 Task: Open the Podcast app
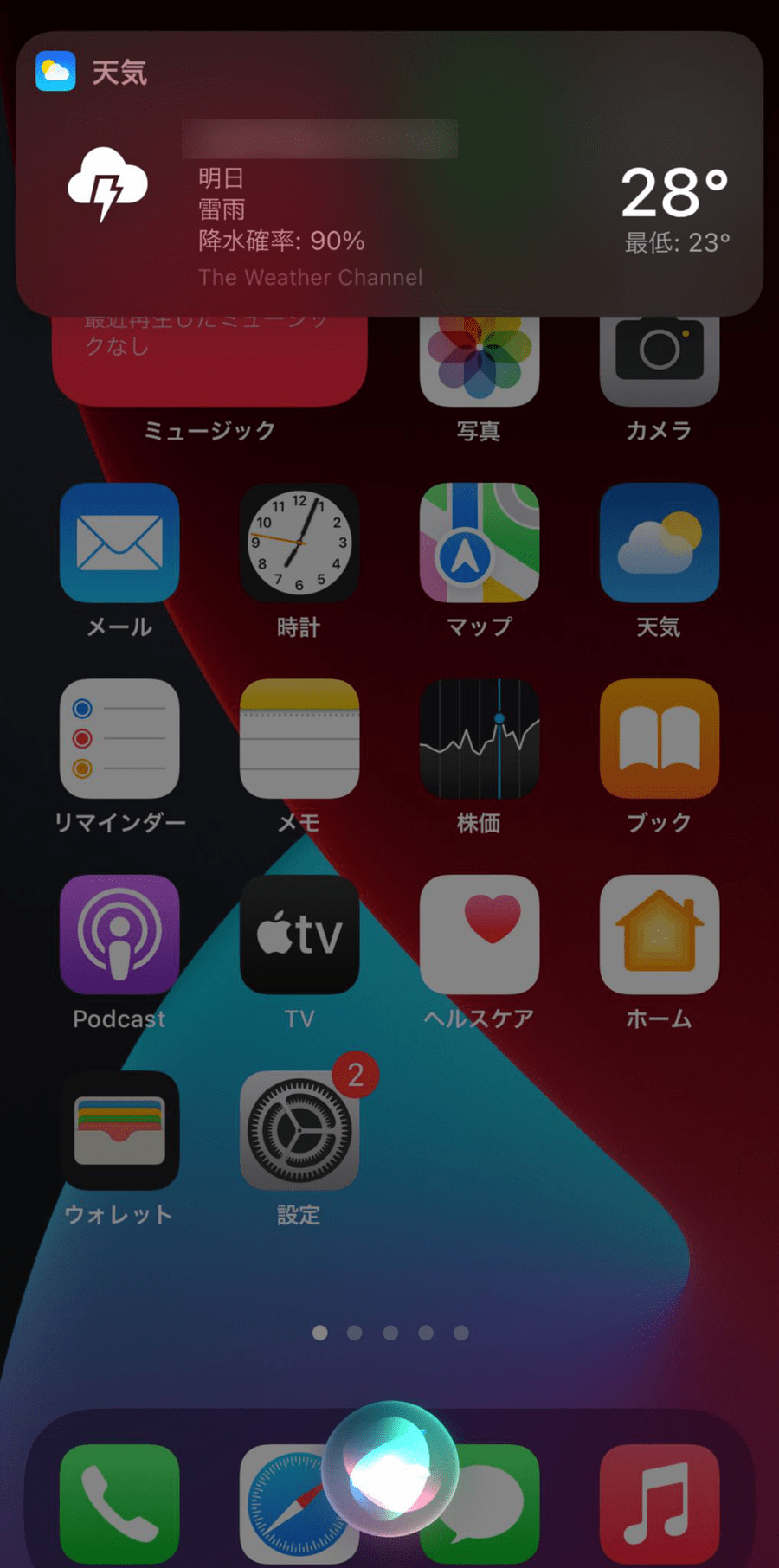[119, 935]
